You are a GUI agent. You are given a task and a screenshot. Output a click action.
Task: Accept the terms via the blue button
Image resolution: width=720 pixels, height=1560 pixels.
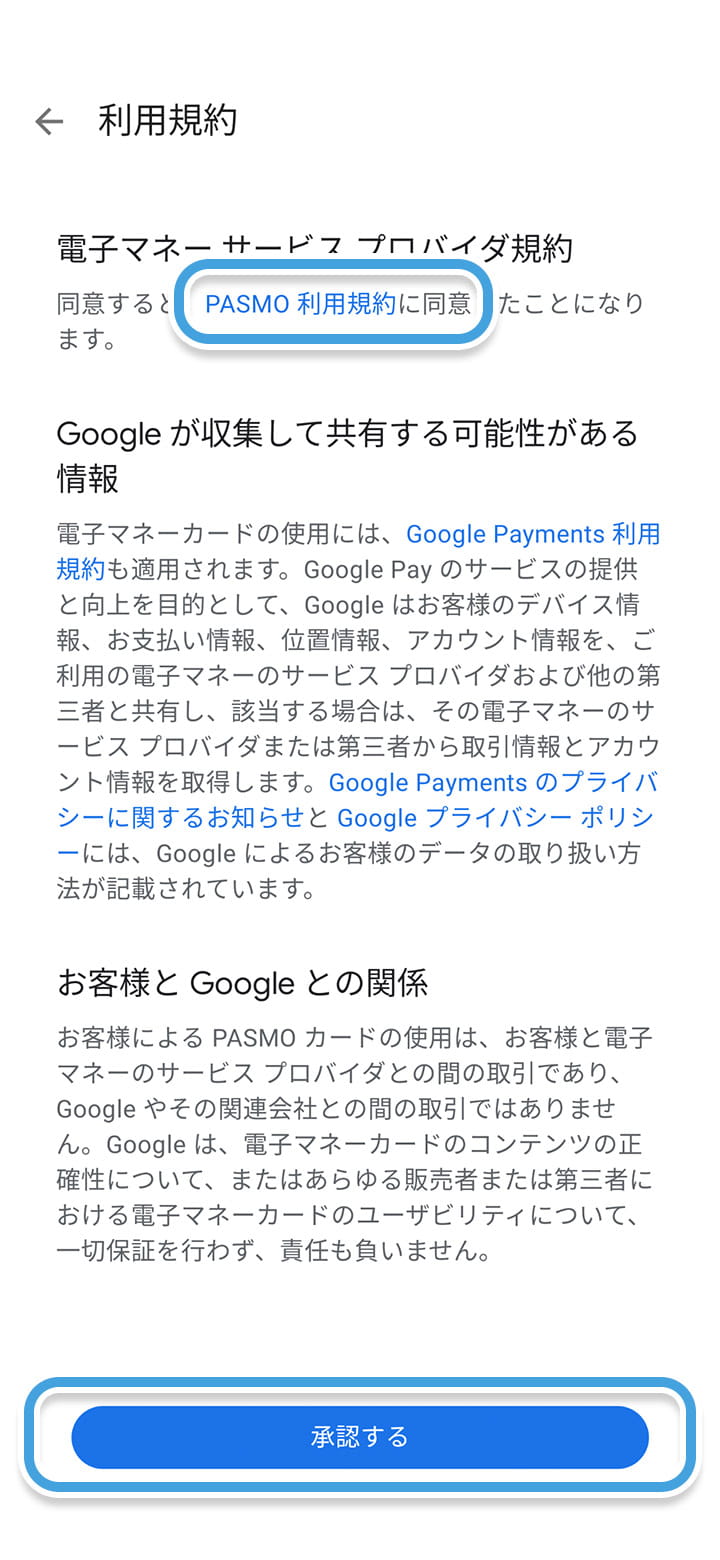coord(360,1436)
